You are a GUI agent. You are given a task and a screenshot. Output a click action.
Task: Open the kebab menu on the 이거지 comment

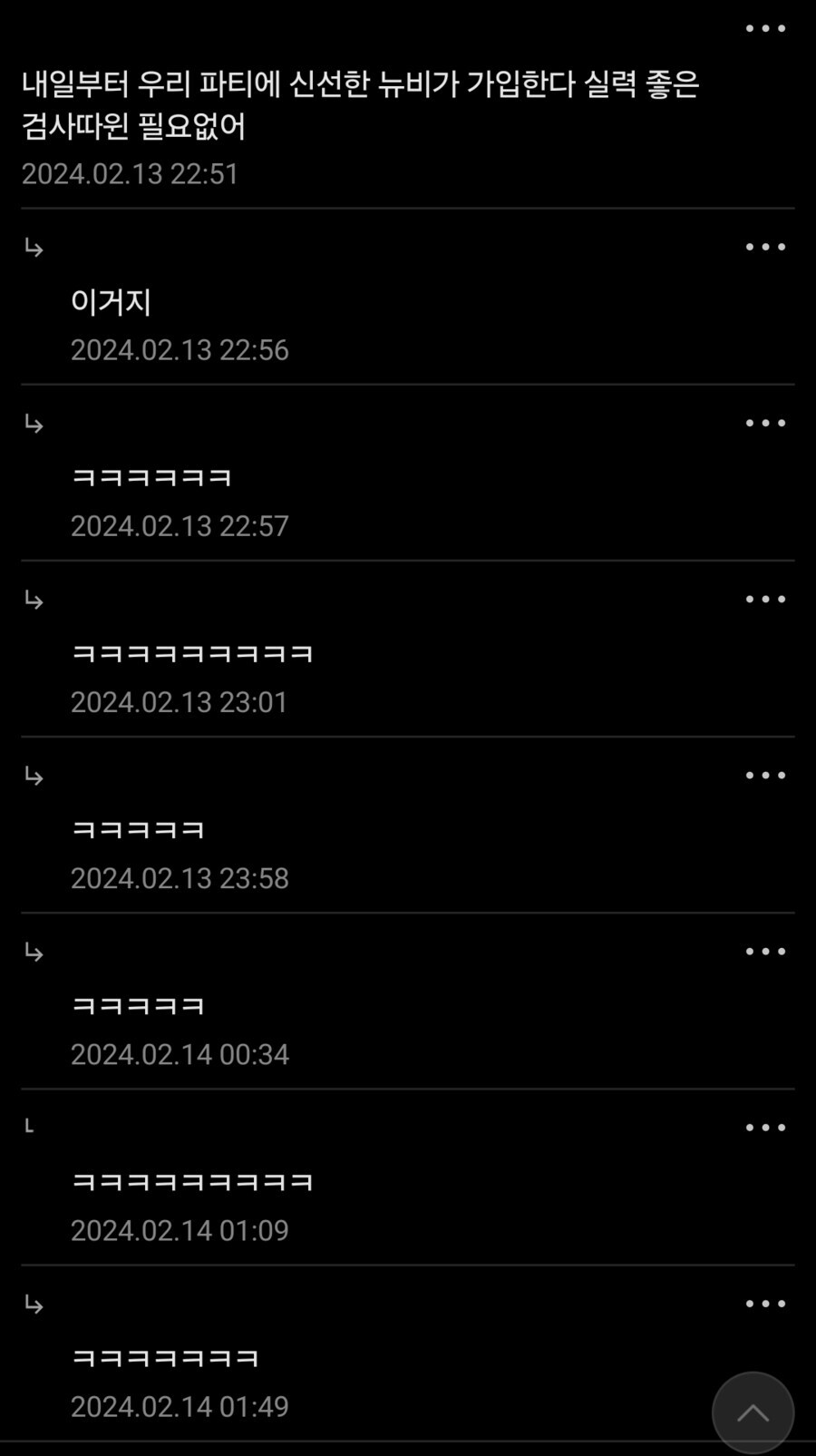tap(764, 246)
